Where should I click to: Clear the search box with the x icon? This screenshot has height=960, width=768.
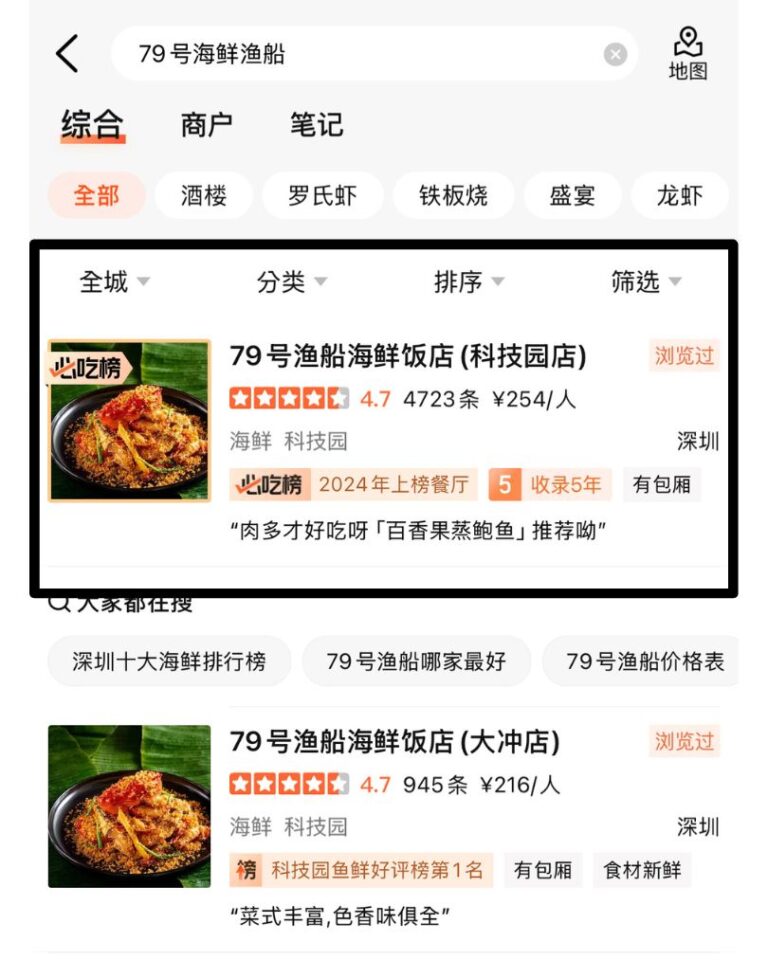tap(614, 54)
